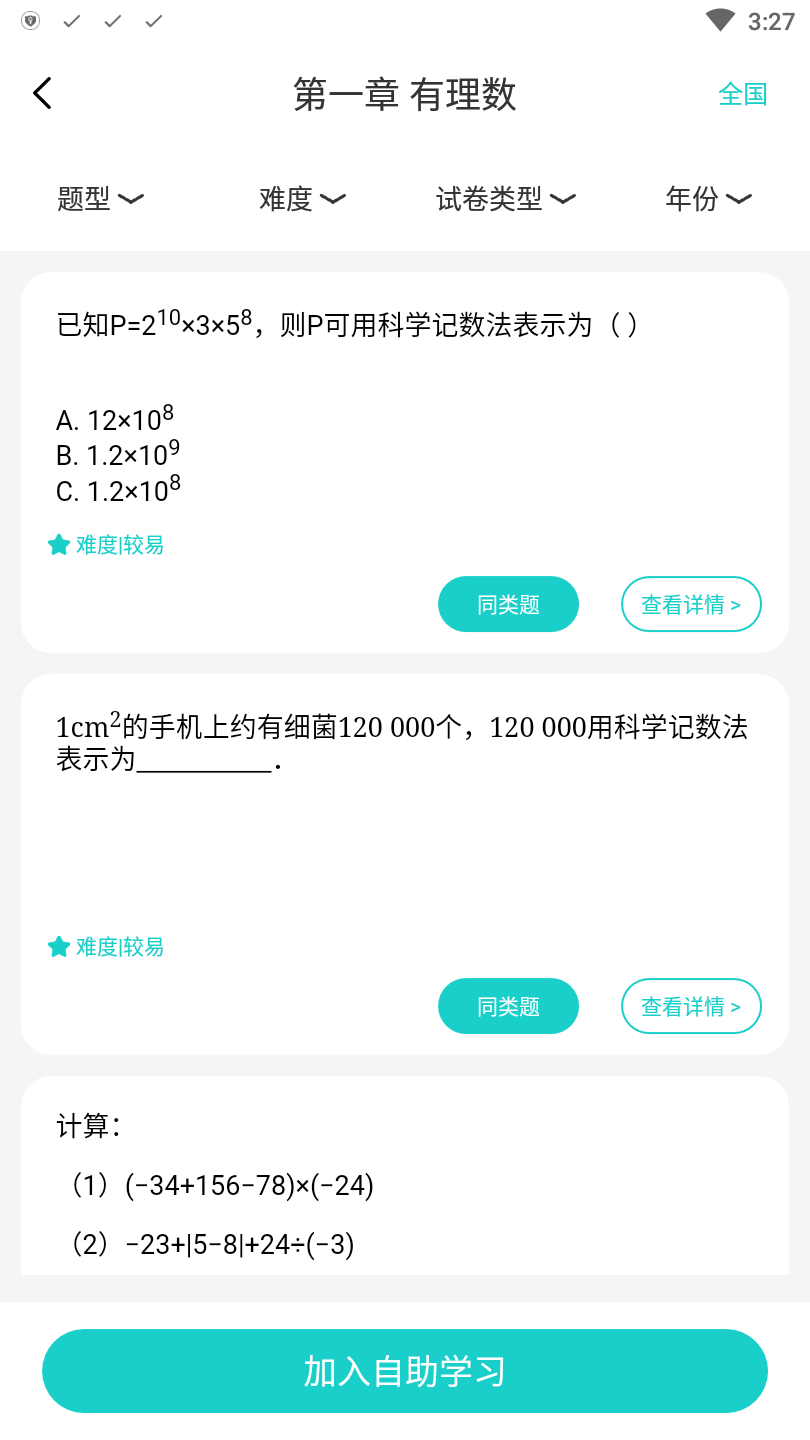View 查看详情 for the 细菌120 000个 question
810x1440 pixels.
pos(691,1006)
